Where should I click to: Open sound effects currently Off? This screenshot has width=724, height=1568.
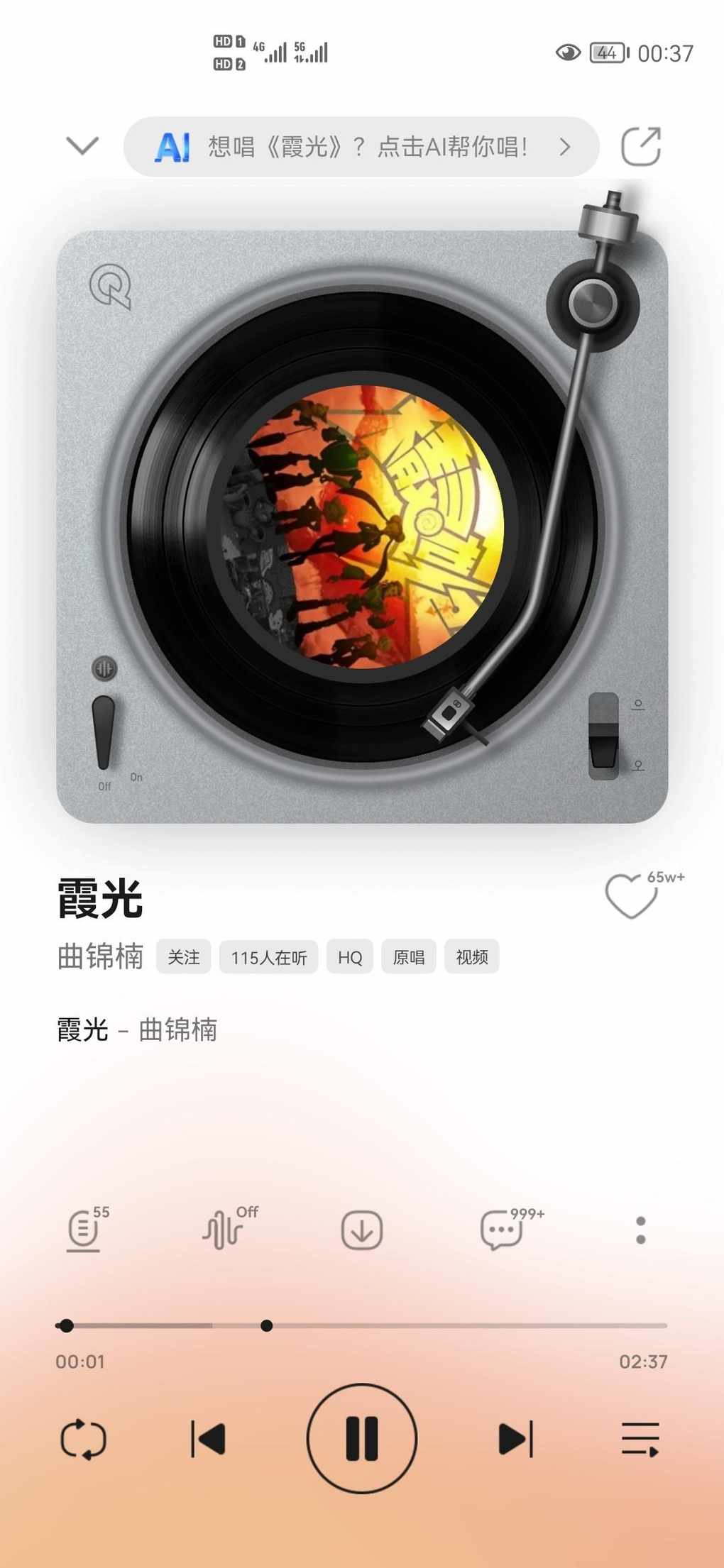[x=224, y=1230]
